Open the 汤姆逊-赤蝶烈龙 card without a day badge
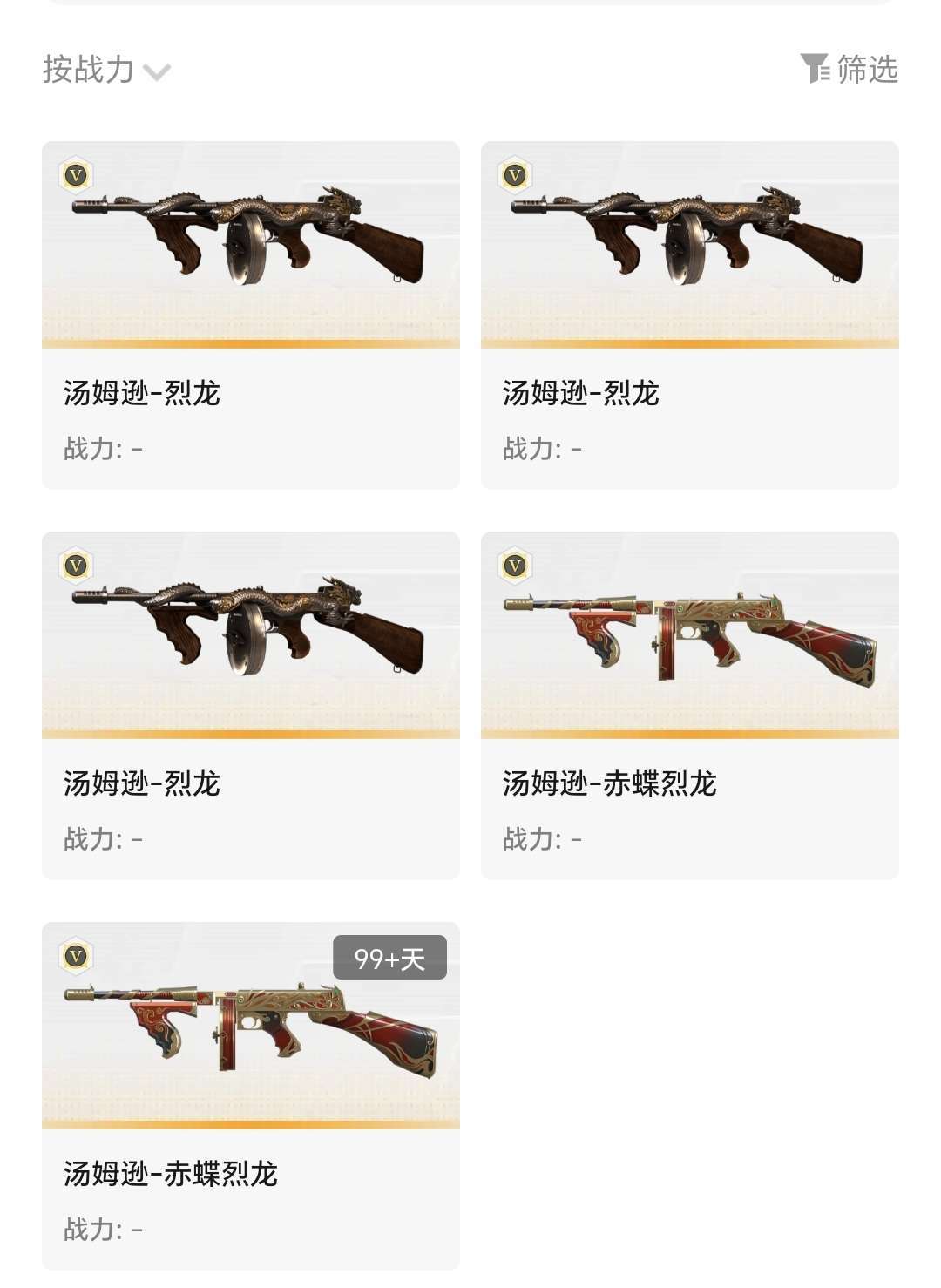The width and height of the screenshot is (941, 1288). click(690, 705)
